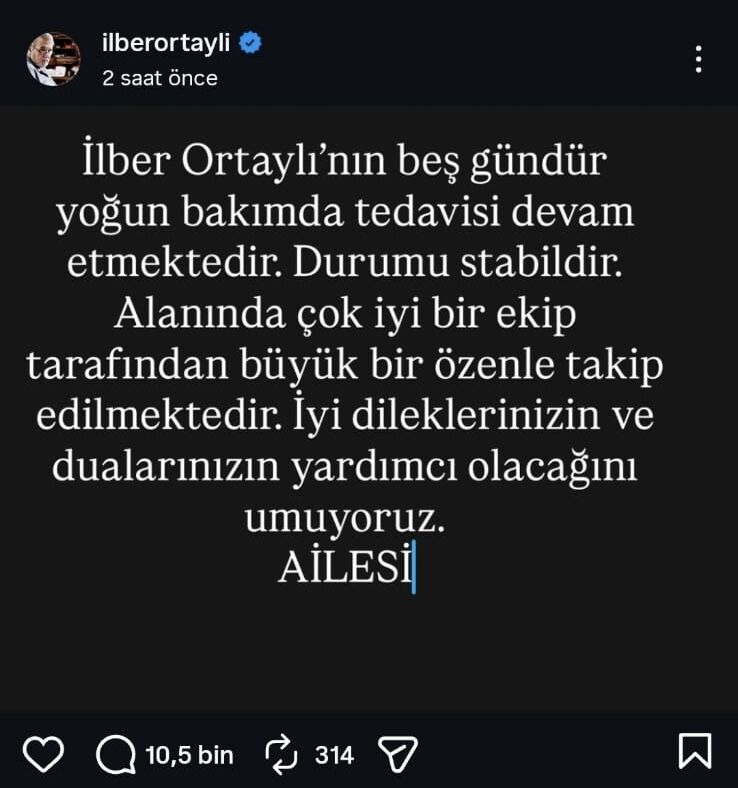Viewport: 738px width, 788px height.
Task: Open comments on this post
Action: pos(116,755)
